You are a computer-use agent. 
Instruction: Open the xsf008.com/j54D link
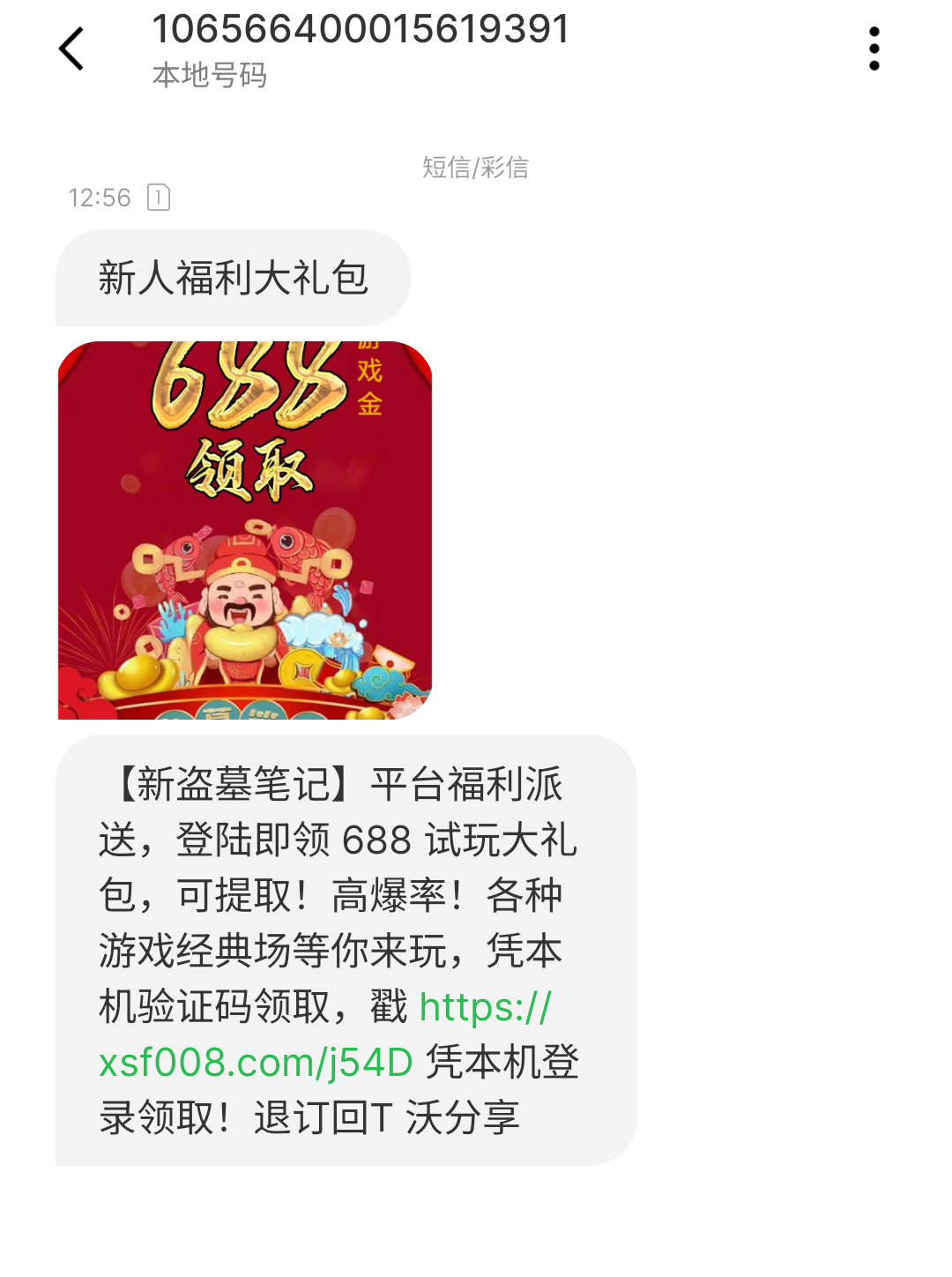(256, 1063)
